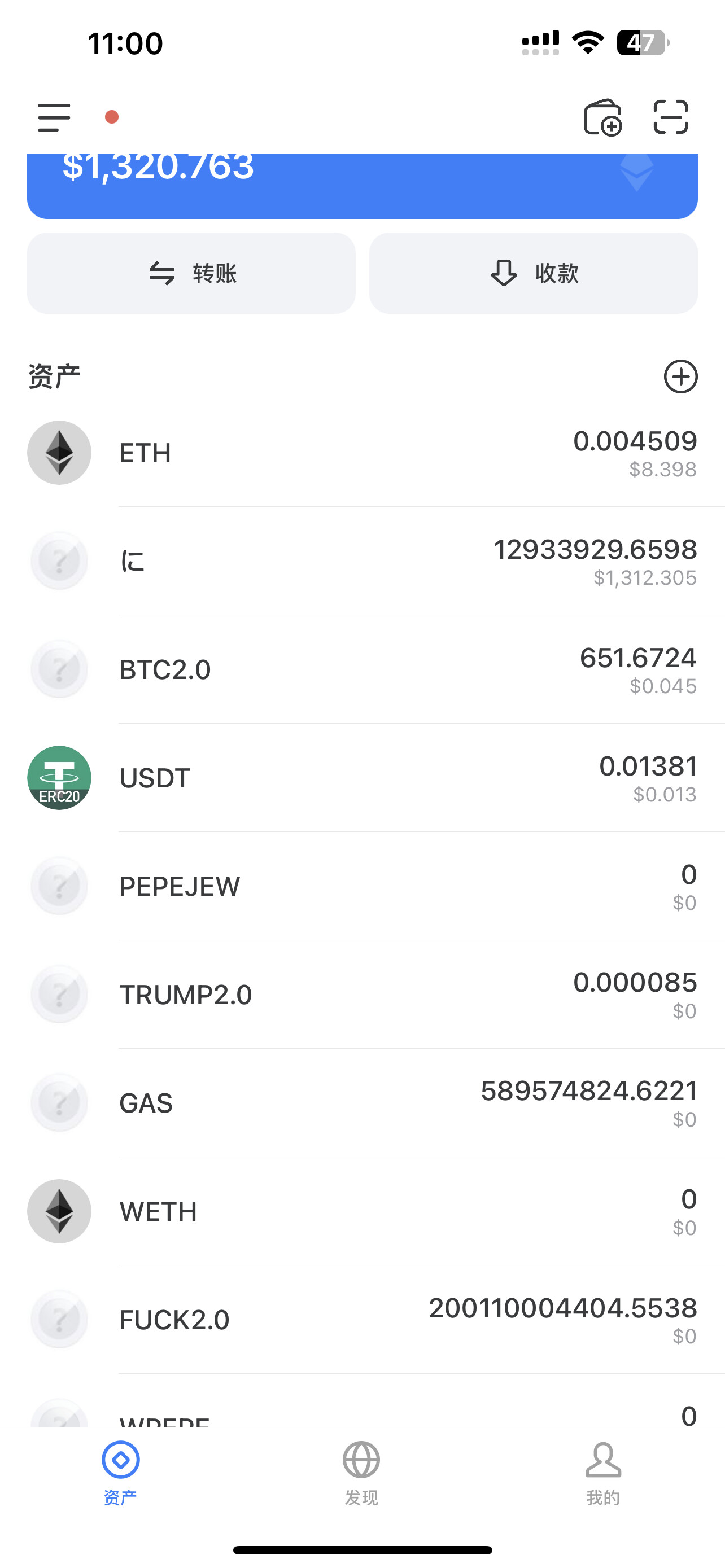Open the QR code scanner
This screenshot has height=1568, width=725.
pos(670,117)
